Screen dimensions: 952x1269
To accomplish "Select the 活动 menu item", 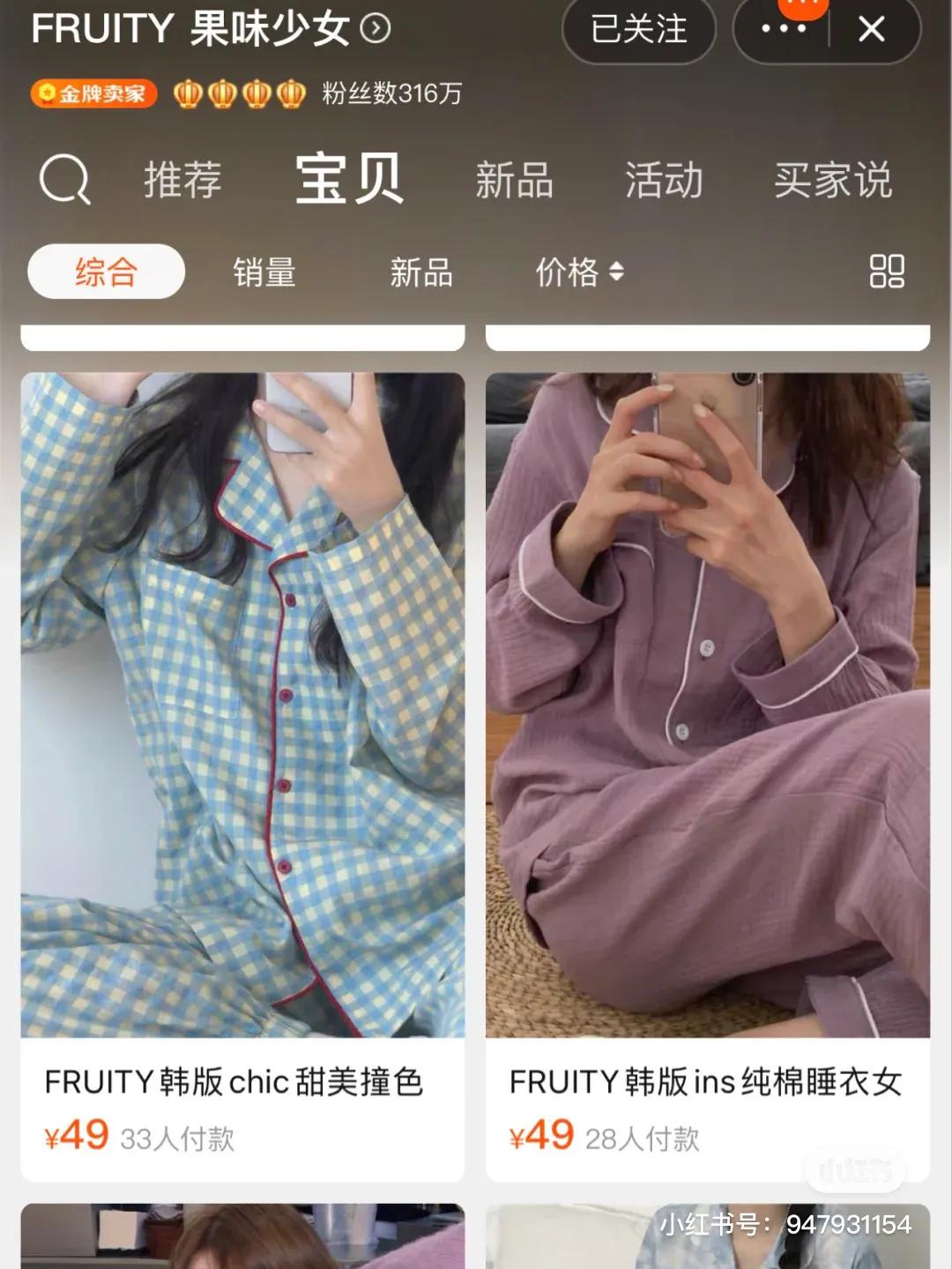I will [663, 179].
